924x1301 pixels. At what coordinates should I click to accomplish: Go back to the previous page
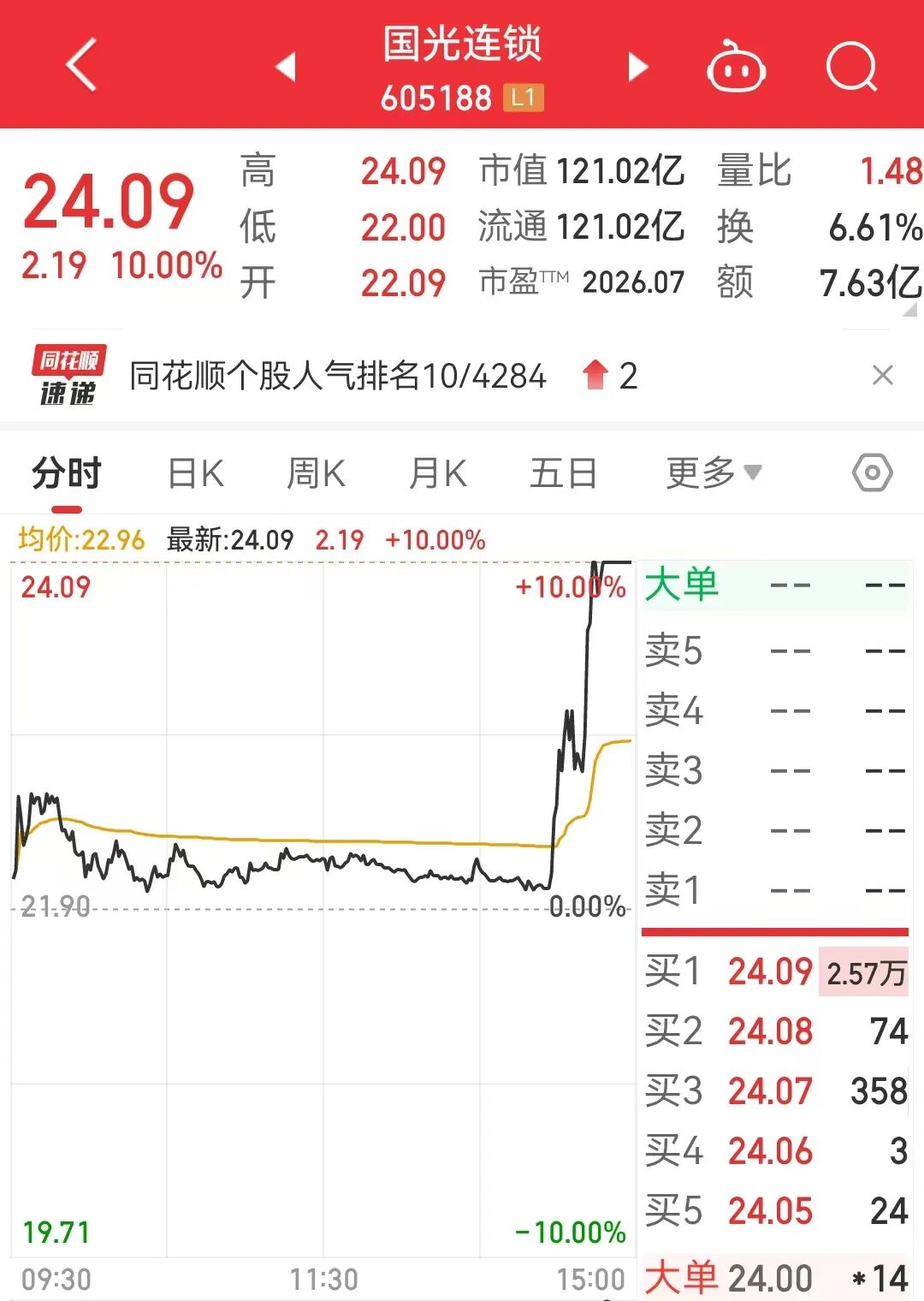(81, 65)
